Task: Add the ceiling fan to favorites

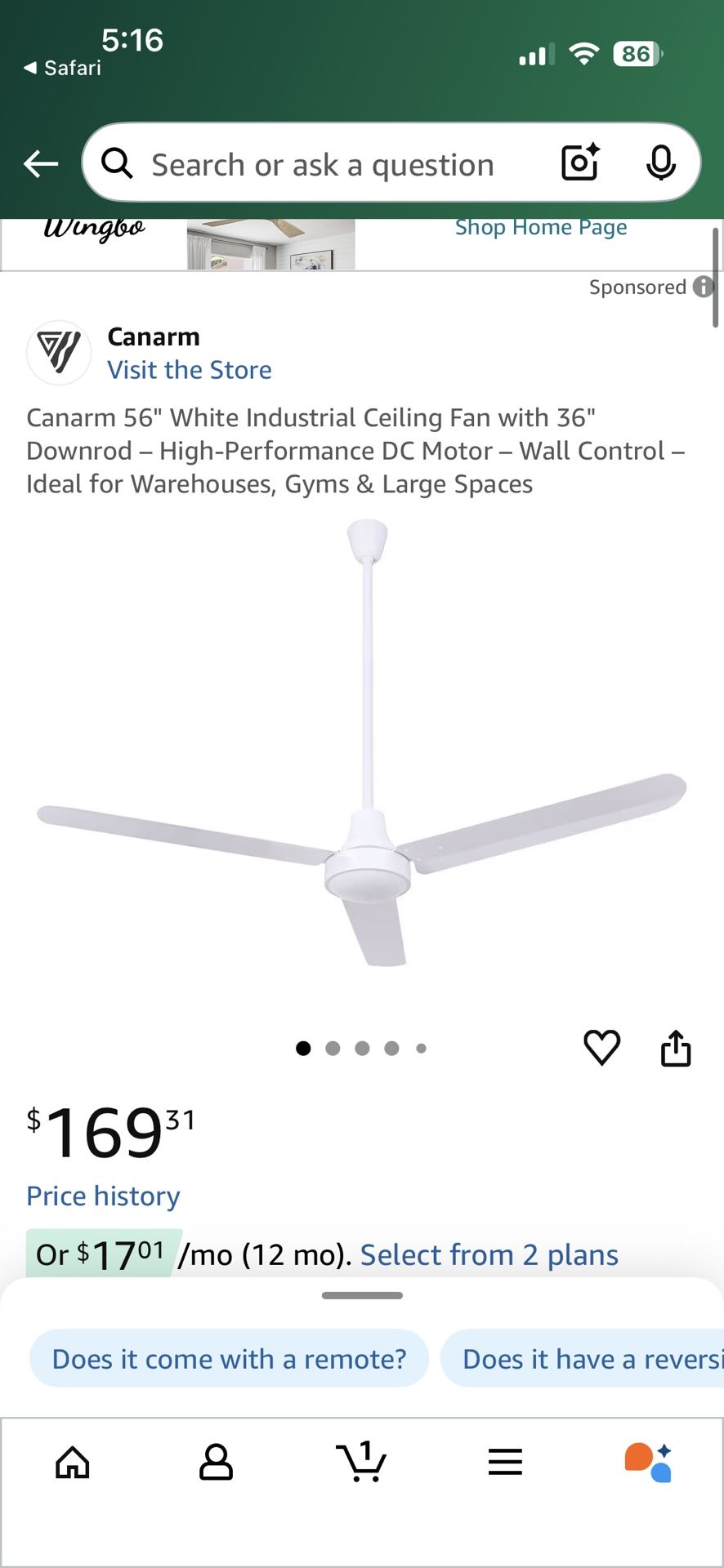Action: [x=602, y=1048]
